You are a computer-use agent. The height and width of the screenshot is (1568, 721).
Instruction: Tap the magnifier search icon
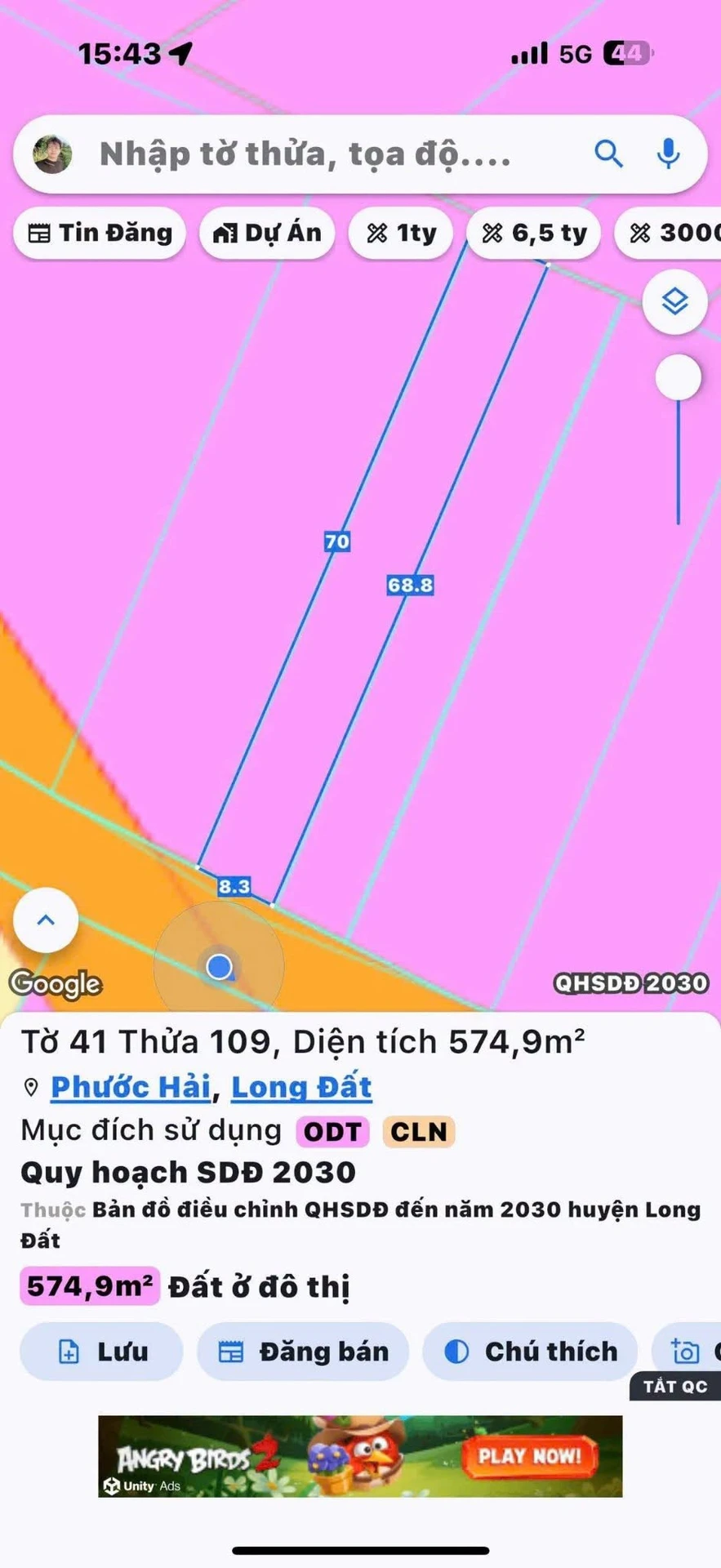click(608, 154)
